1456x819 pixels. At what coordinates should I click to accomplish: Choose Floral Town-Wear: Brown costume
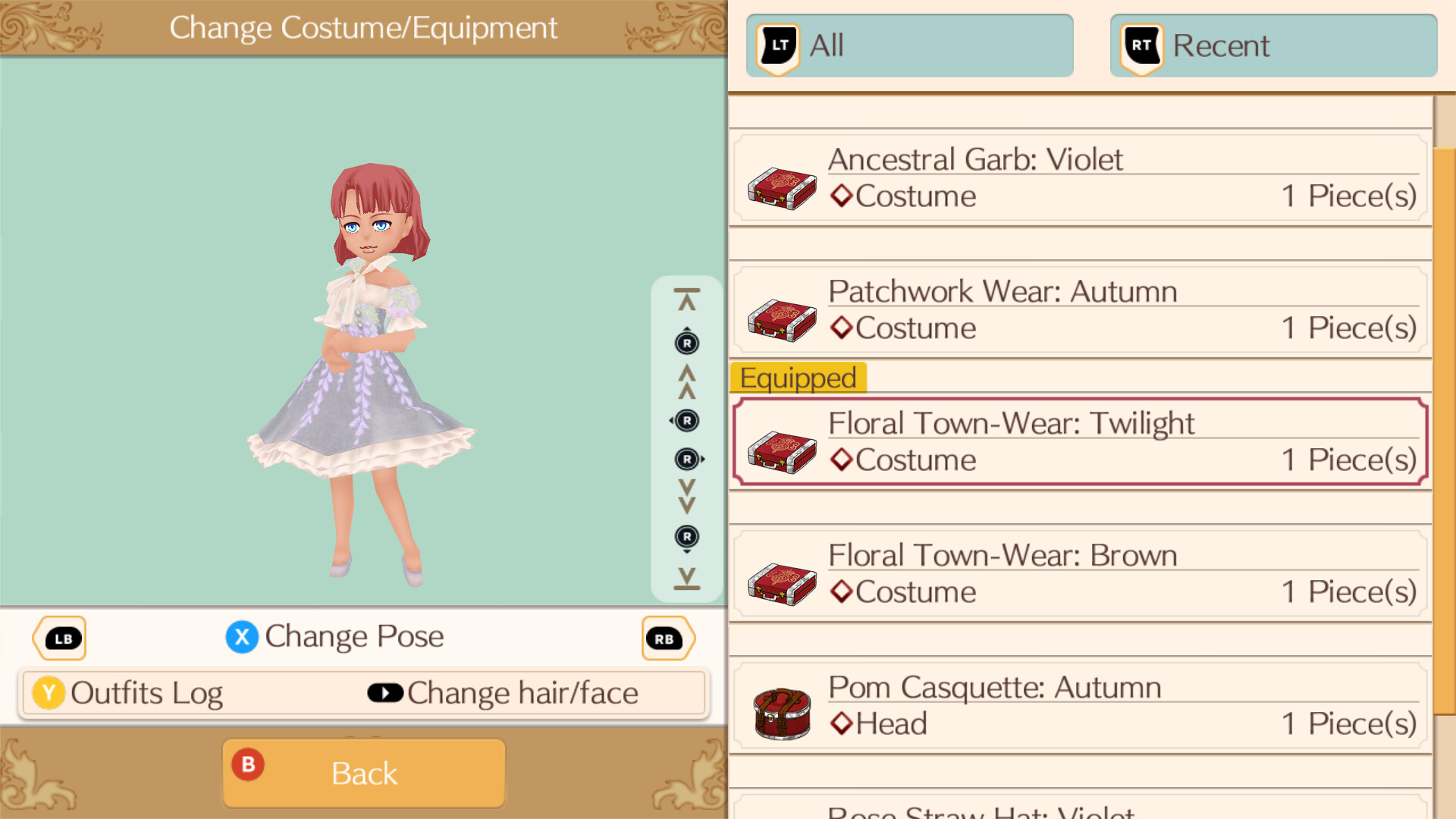tap(1080, 574)
